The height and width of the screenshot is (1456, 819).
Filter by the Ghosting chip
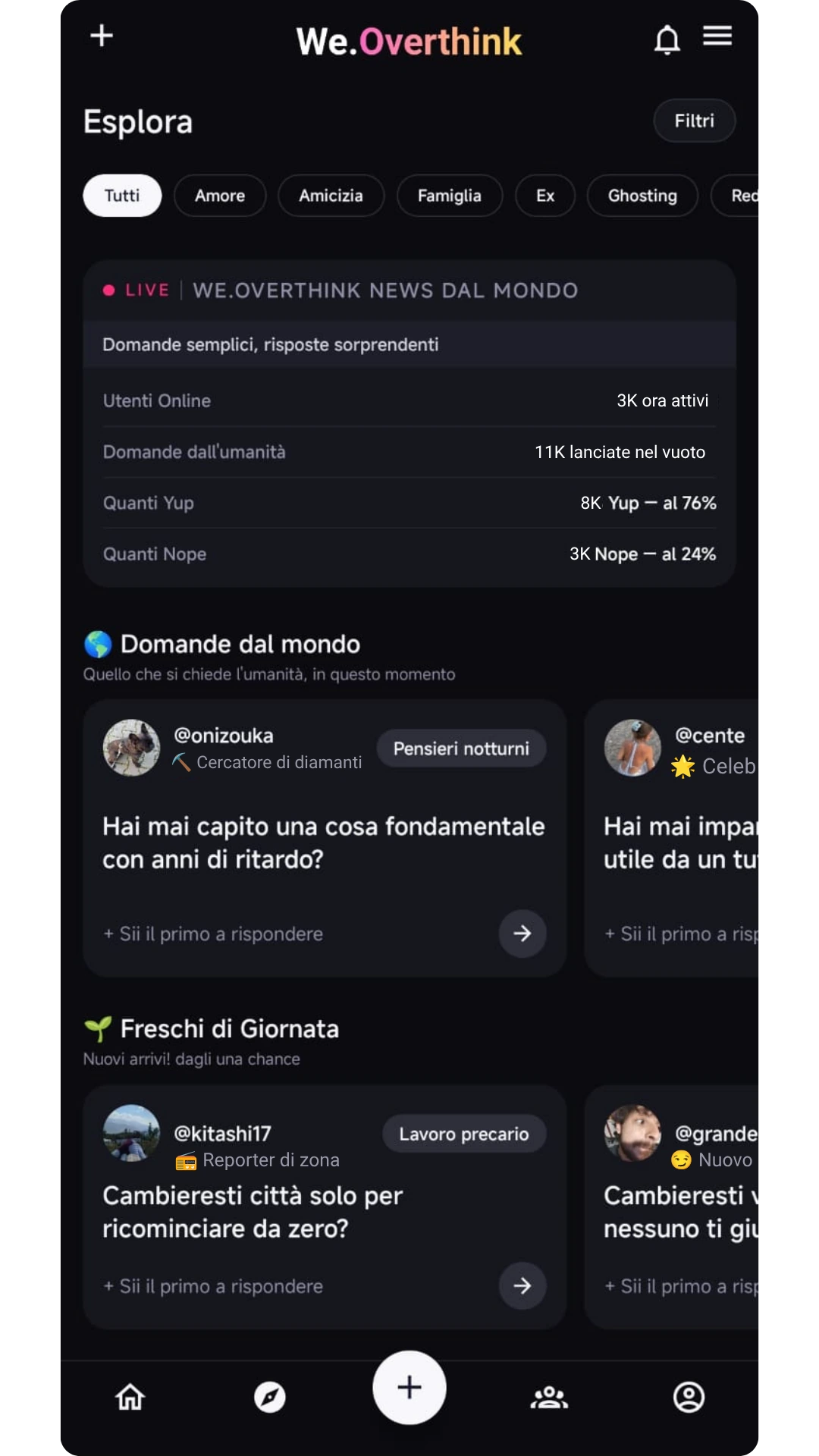click(x=642, y=196)
